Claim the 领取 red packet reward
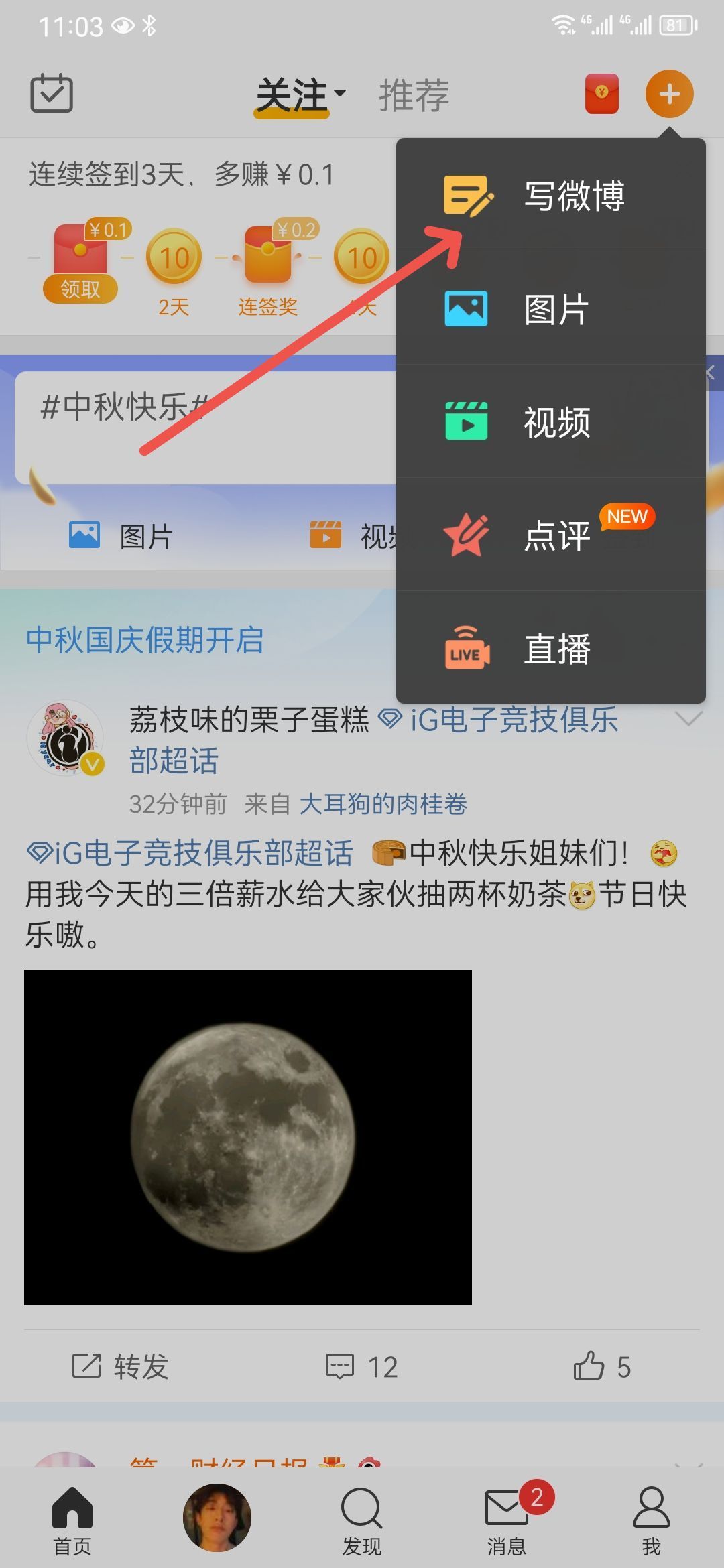 (80, 288)
